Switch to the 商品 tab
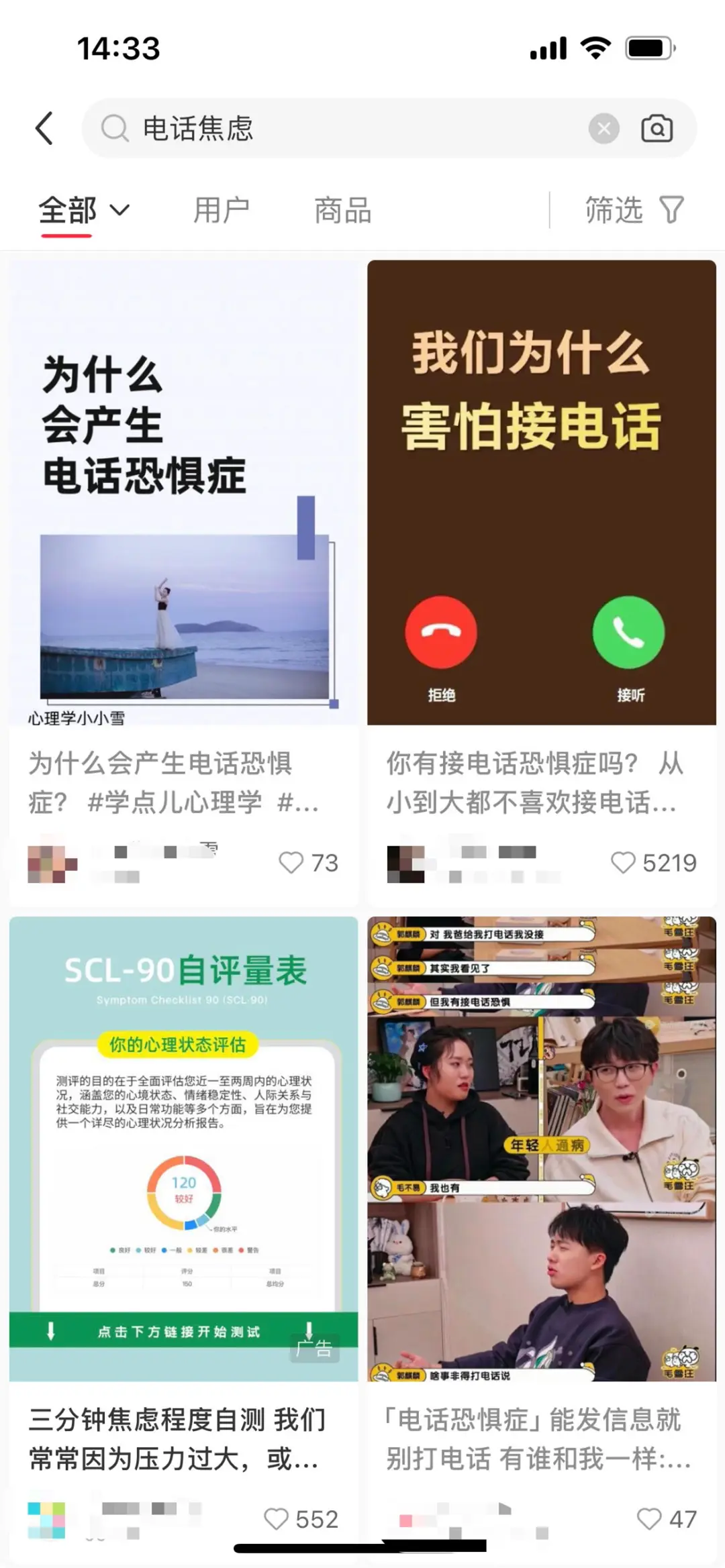 coord(342,211)
